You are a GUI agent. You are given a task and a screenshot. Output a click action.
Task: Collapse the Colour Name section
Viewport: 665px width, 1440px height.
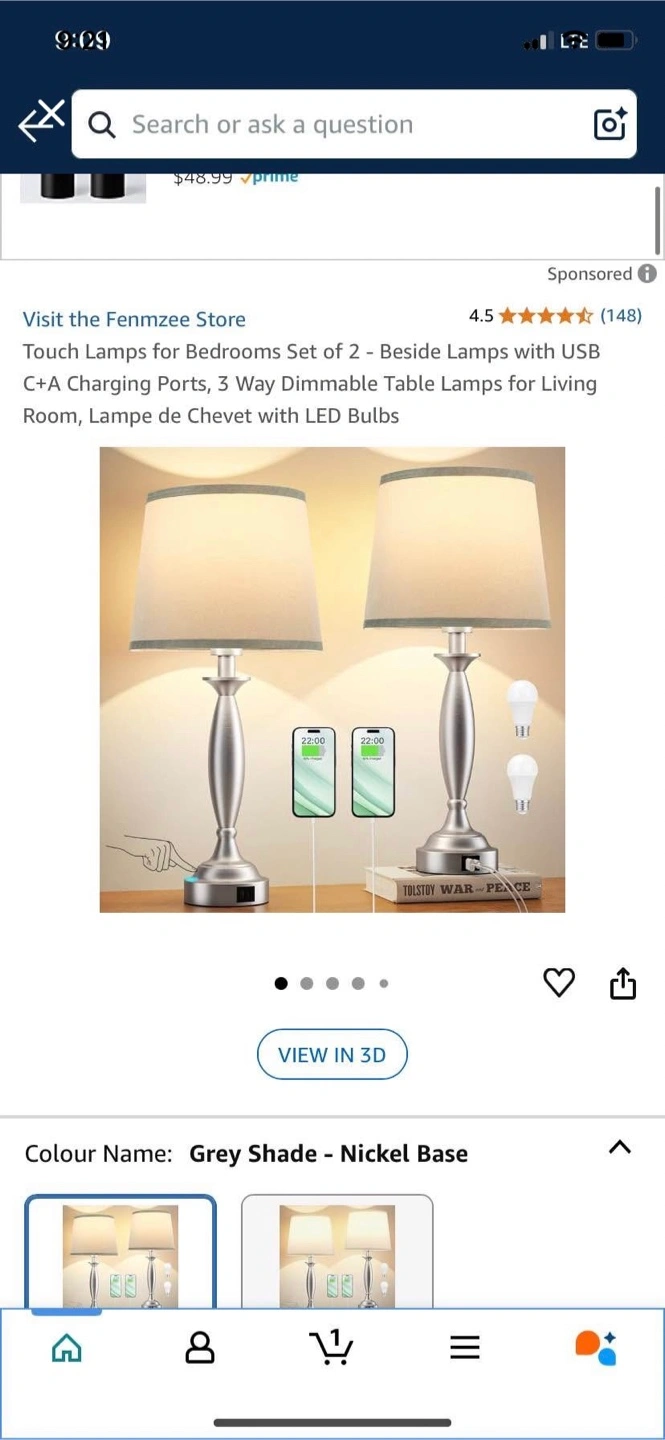(620, 1147)
